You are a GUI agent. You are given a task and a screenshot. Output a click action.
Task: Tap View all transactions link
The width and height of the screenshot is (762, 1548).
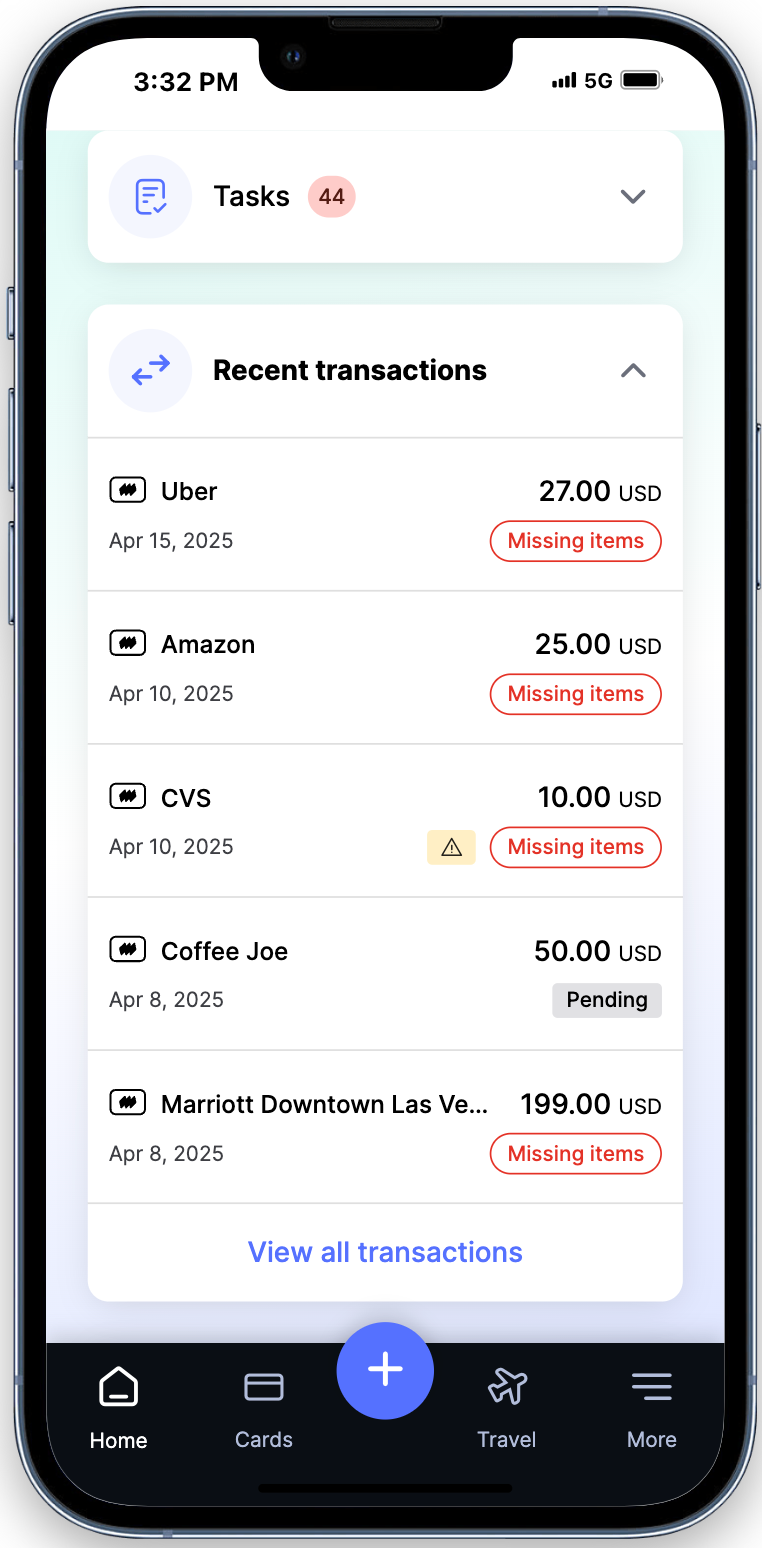[x=385, y=1252]
